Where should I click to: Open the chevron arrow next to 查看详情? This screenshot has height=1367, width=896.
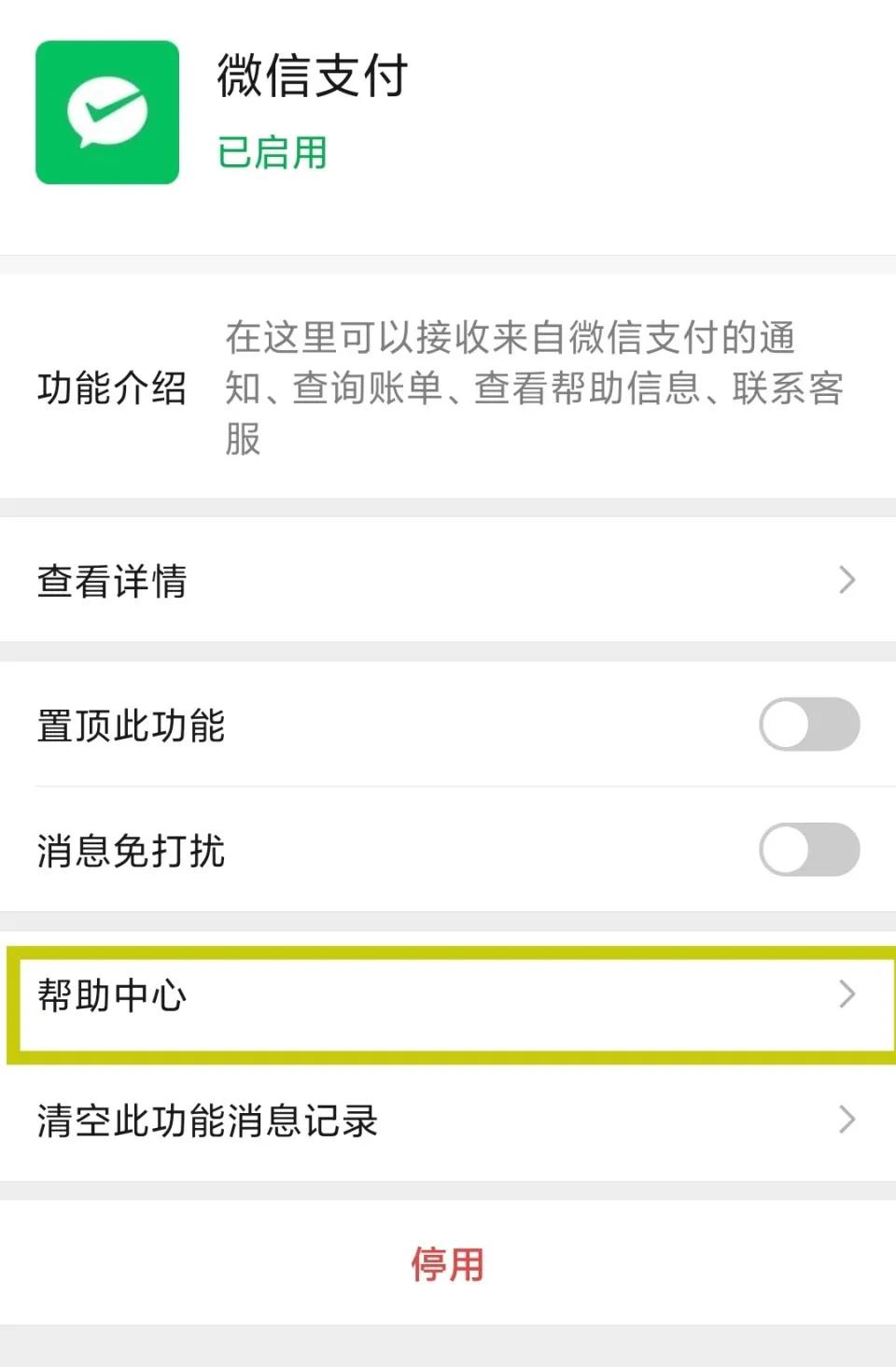click(x=846, y=581)
